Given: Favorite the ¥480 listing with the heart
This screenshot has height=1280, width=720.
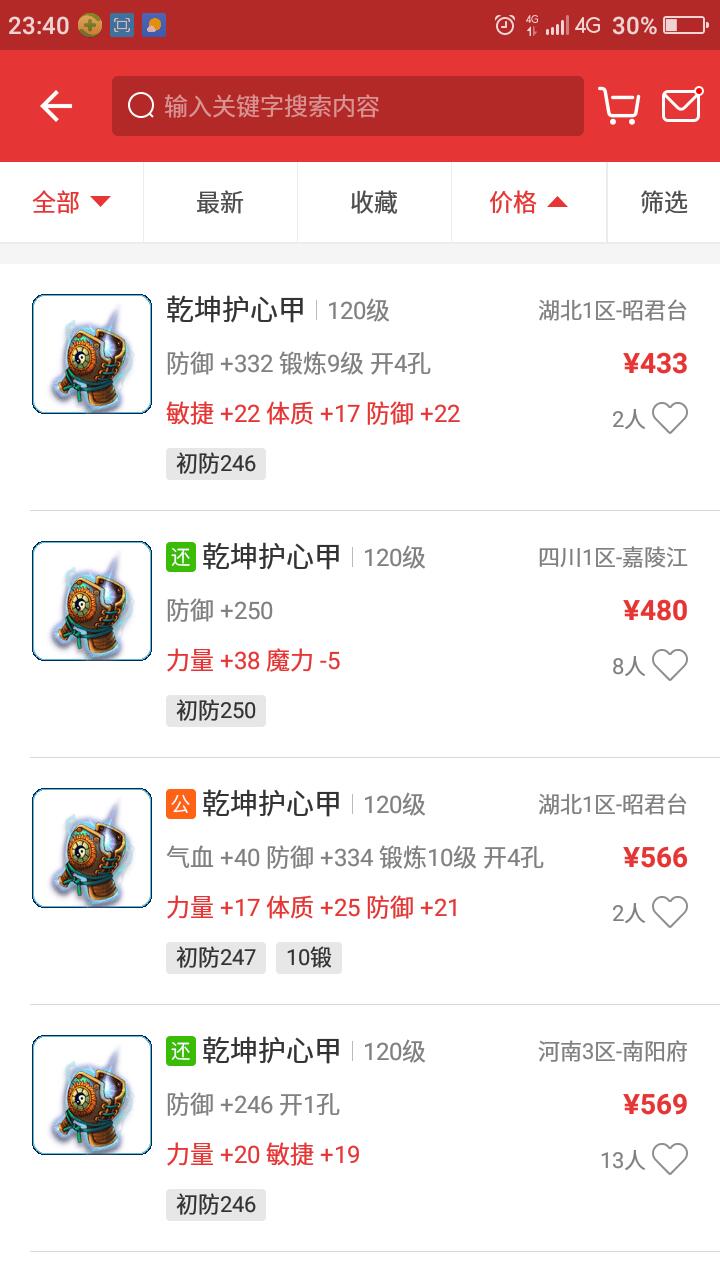Looking at the screenshot, I should coord(670,665).
